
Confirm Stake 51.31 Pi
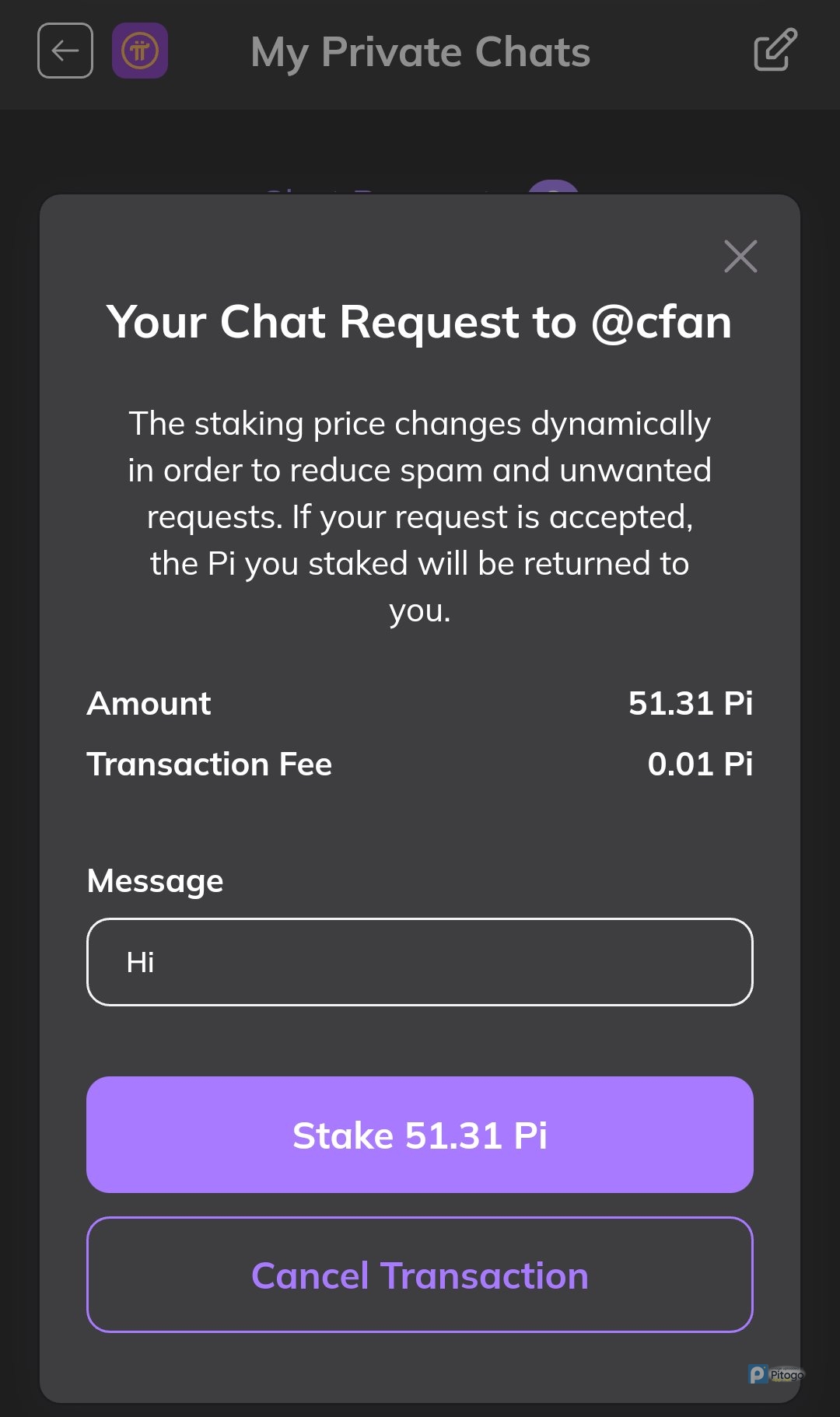click(420, 1135)
